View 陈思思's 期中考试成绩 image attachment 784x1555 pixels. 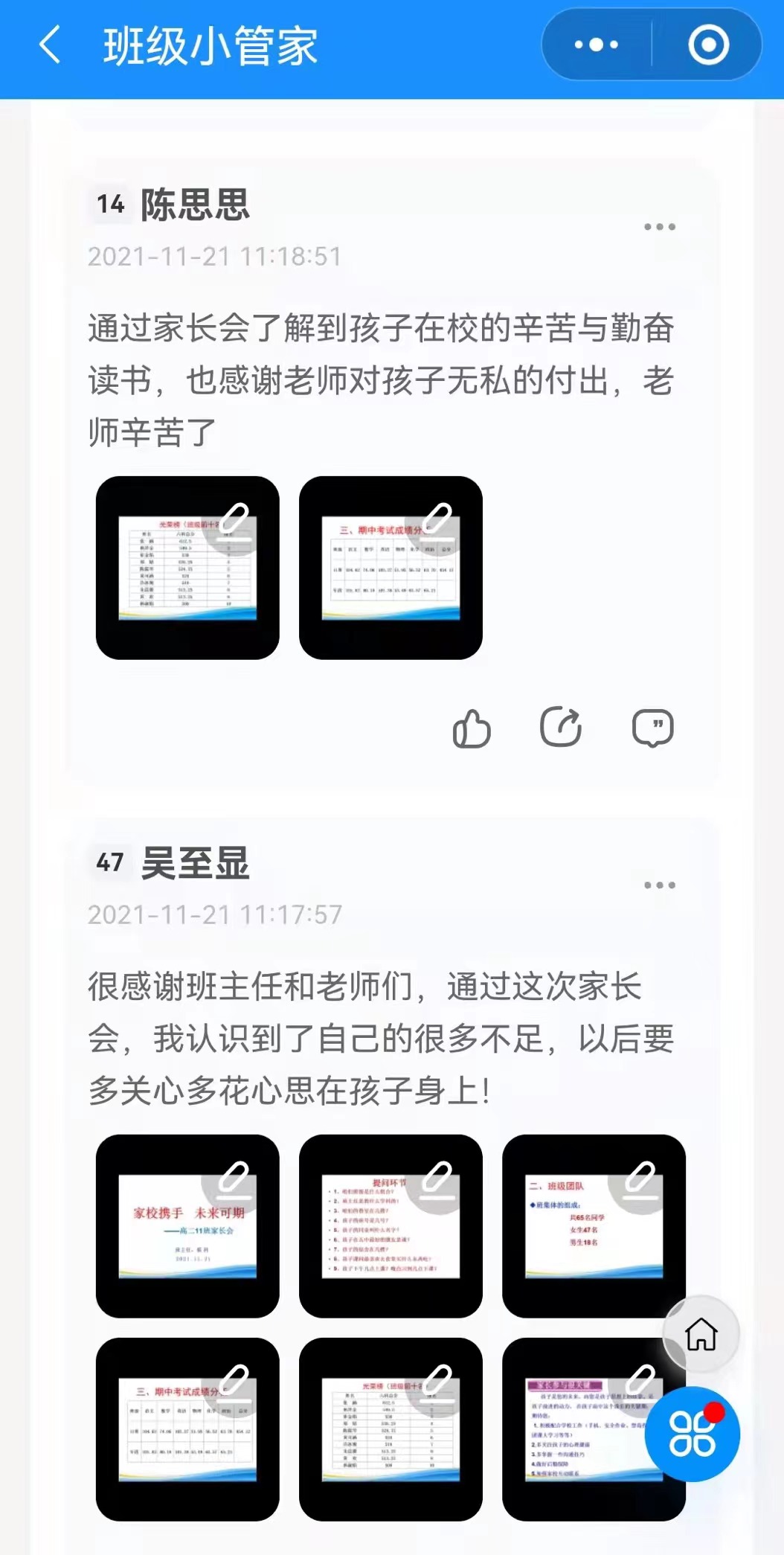pyautogui.click(x=391, y=568)
